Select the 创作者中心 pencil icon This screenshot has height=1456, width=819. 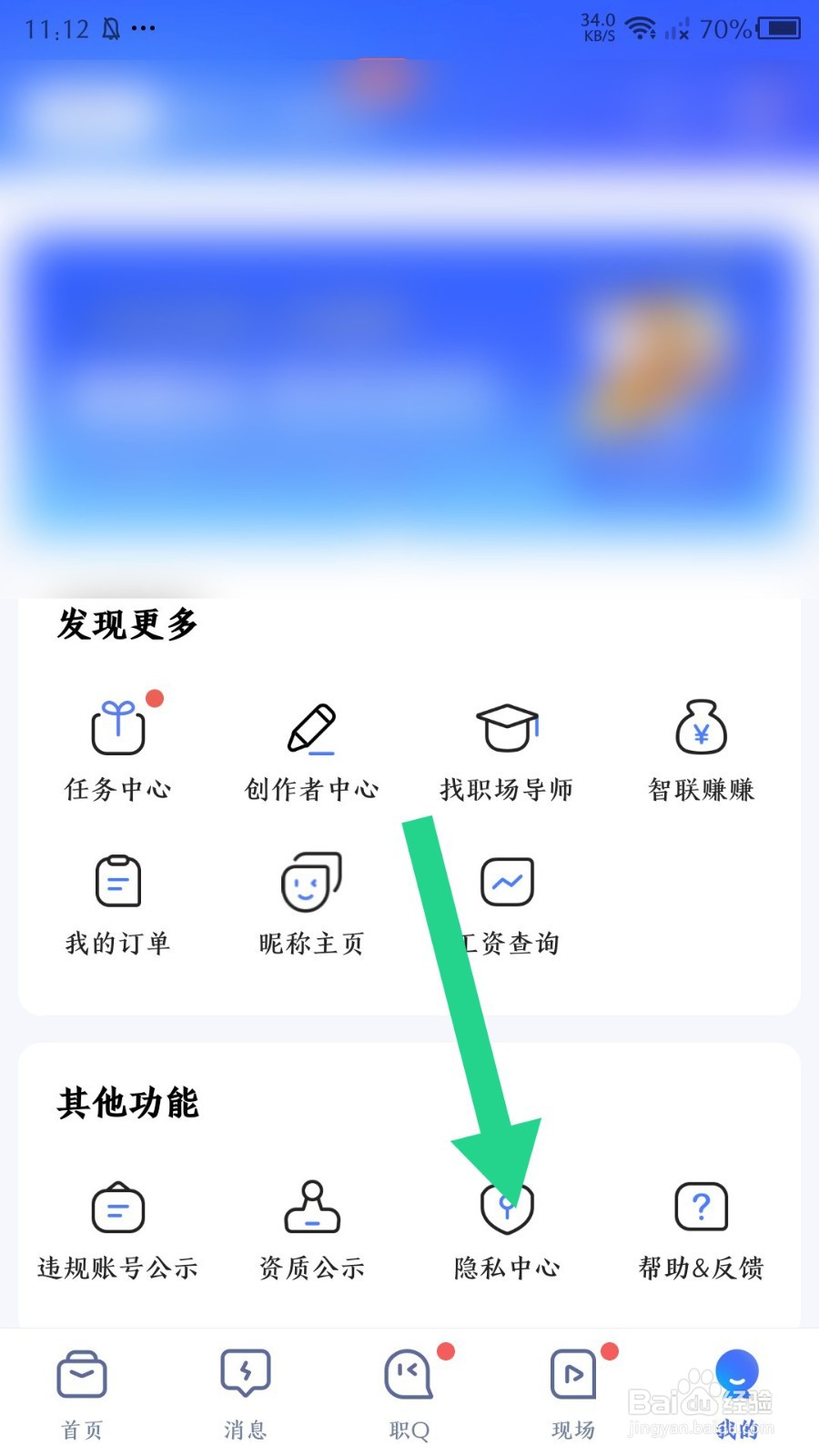coord(313,728)
